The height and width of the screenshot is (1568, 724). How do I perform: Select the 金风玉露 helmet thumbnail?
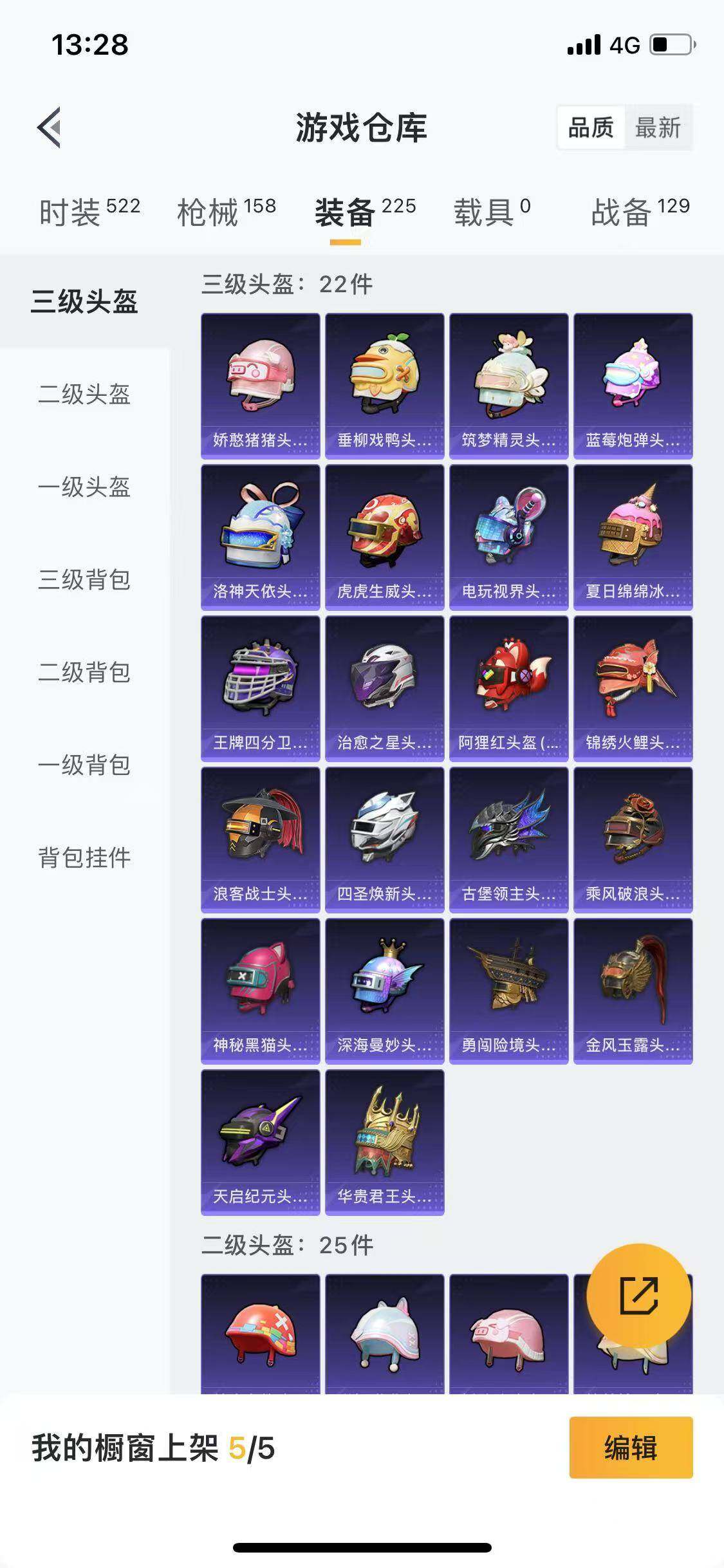coord(633,988)
